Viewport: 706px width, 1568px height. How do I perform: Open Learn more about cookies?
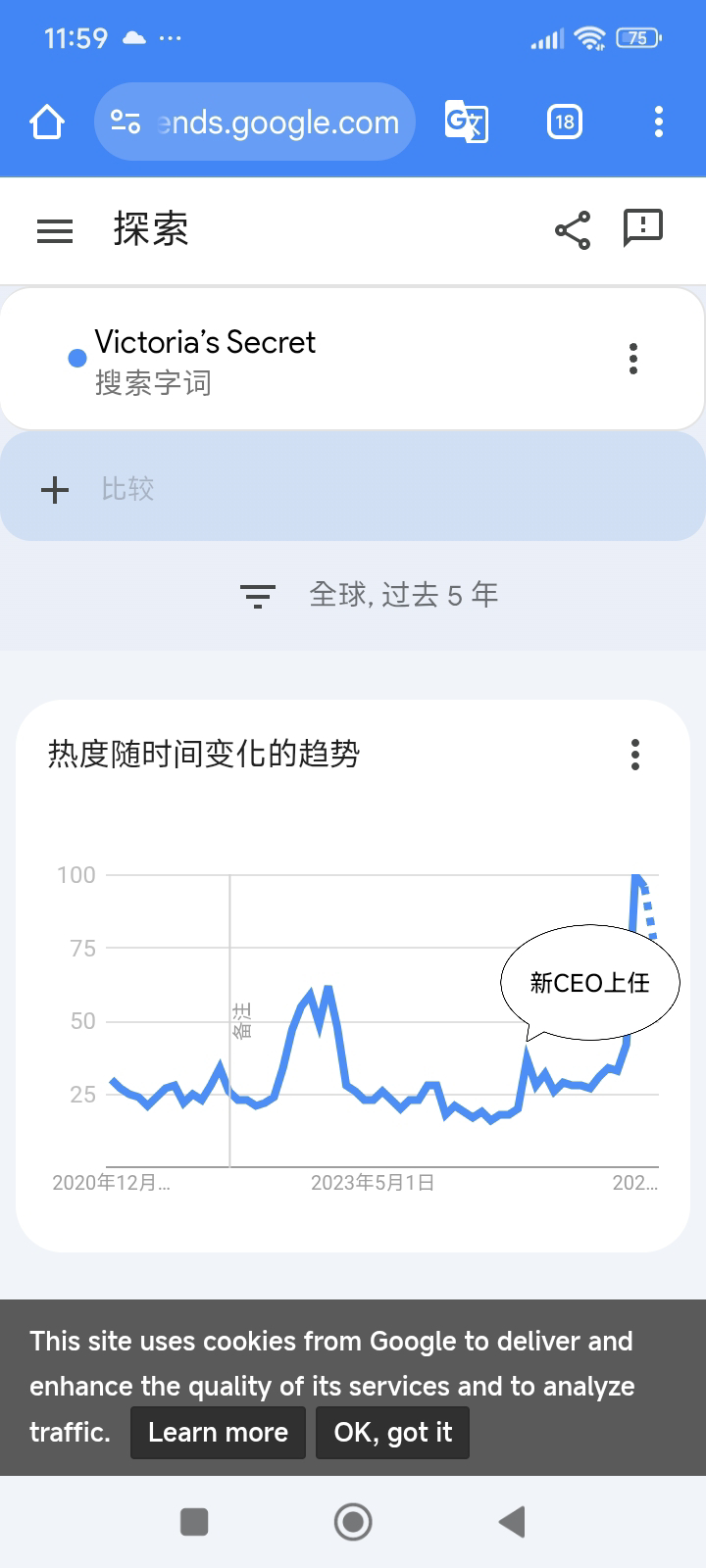218,1433
